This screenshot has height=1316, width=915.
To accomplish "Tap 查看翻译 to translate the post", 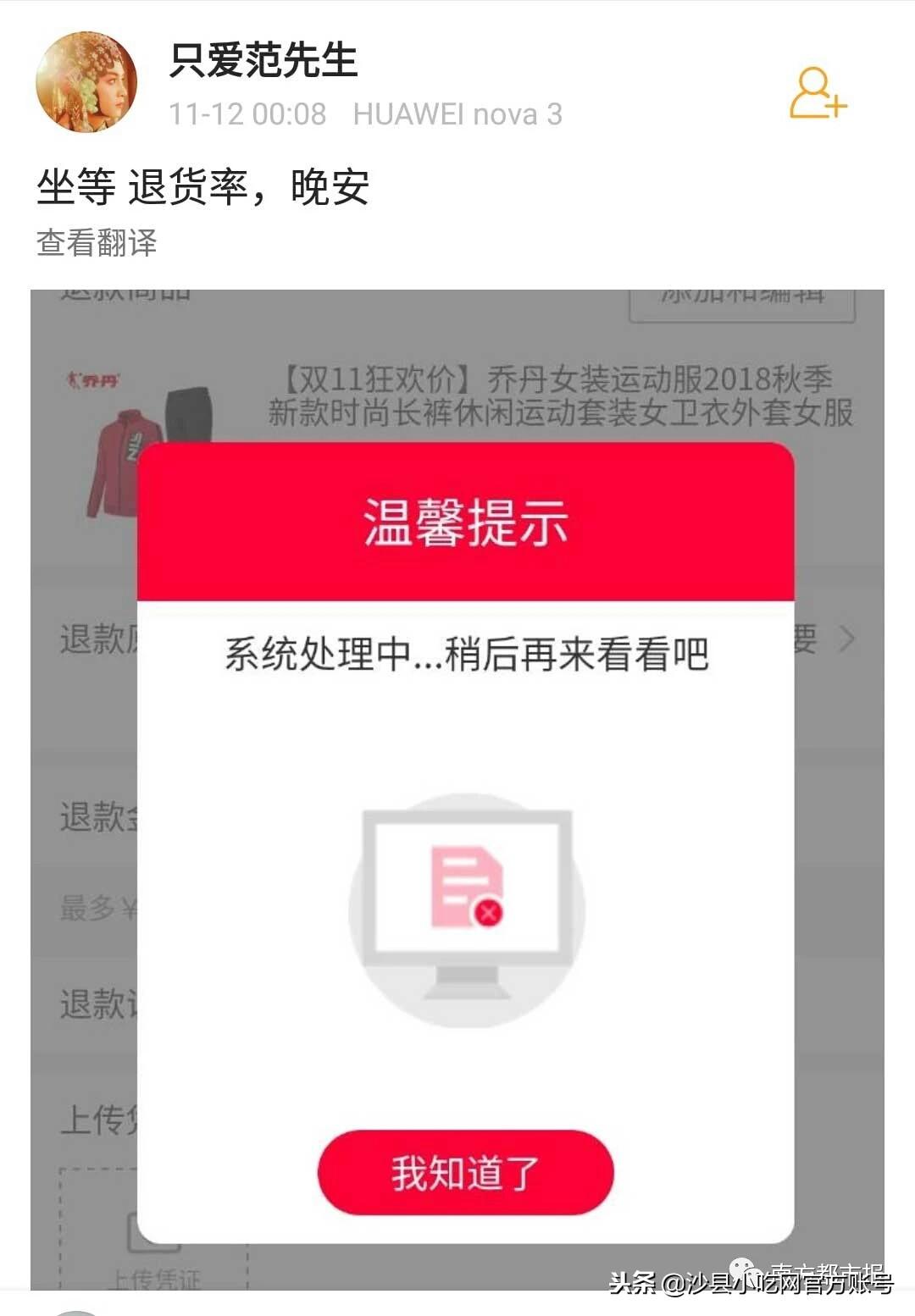I will click(97, 243).
